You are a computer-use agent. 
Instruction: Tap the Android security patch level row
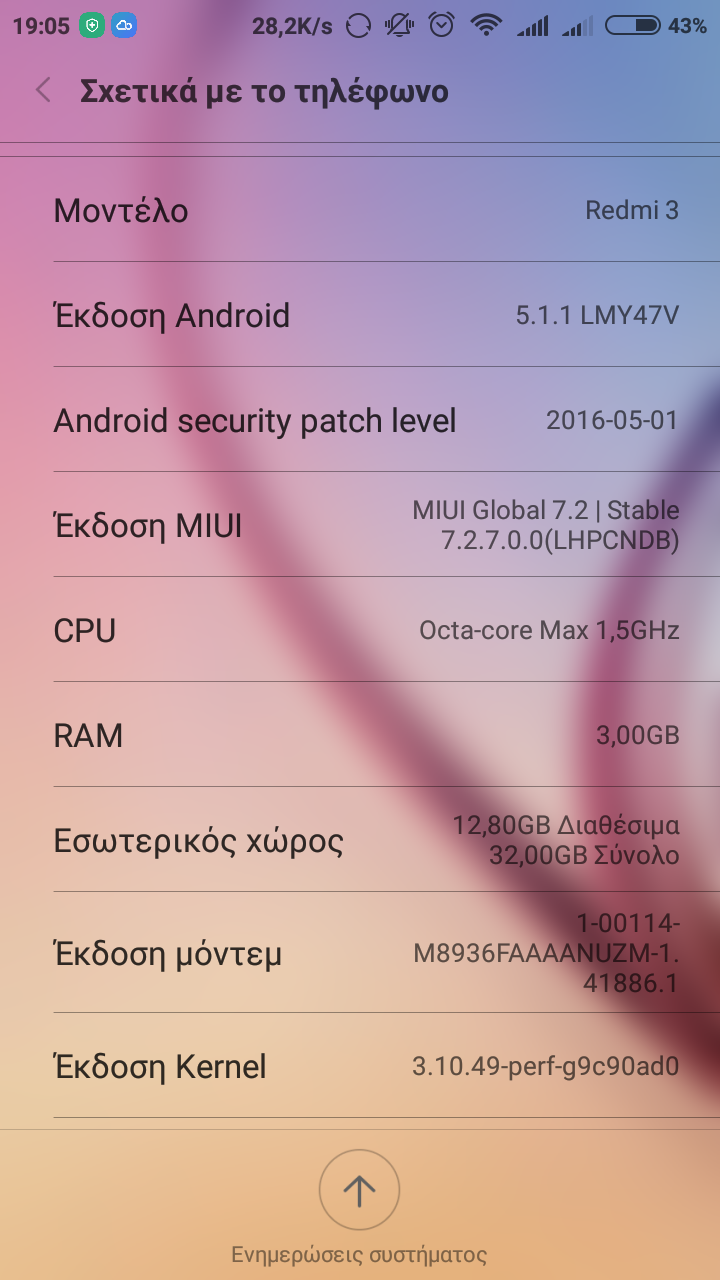[x=360, y=420]
